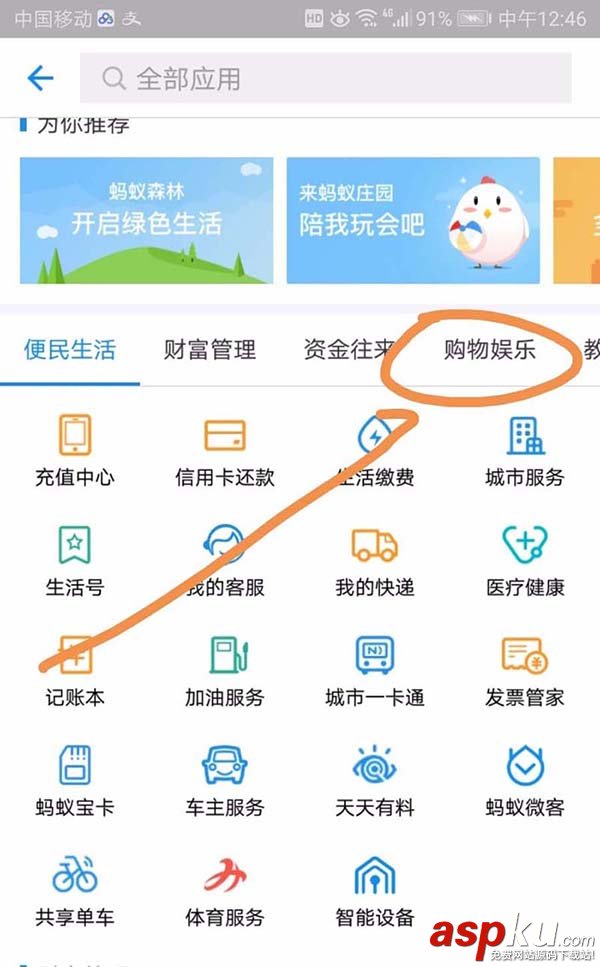Open the 蚂蚁森林 banner card

146,220
